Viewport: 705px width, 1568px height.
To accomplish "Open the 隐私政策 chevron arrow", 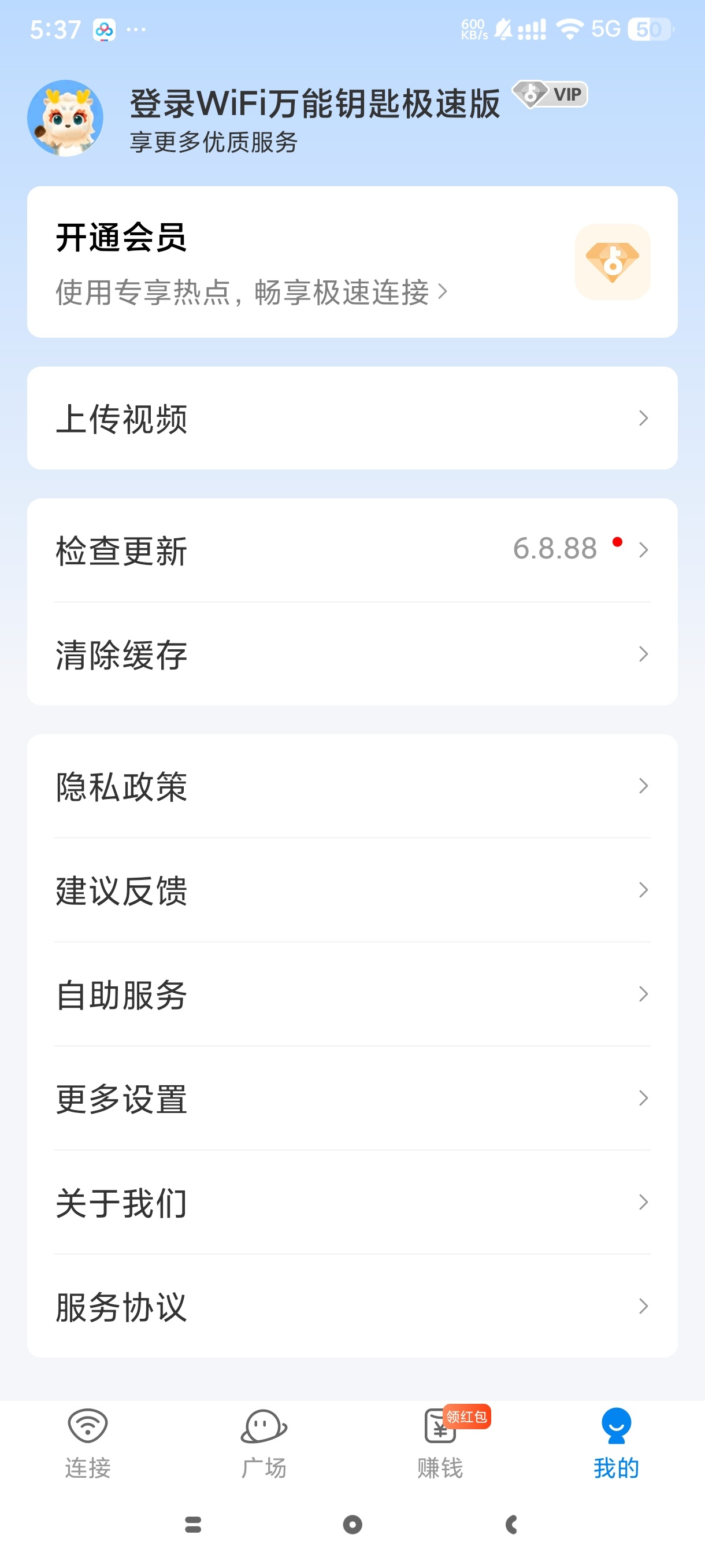I will [643, 786].
